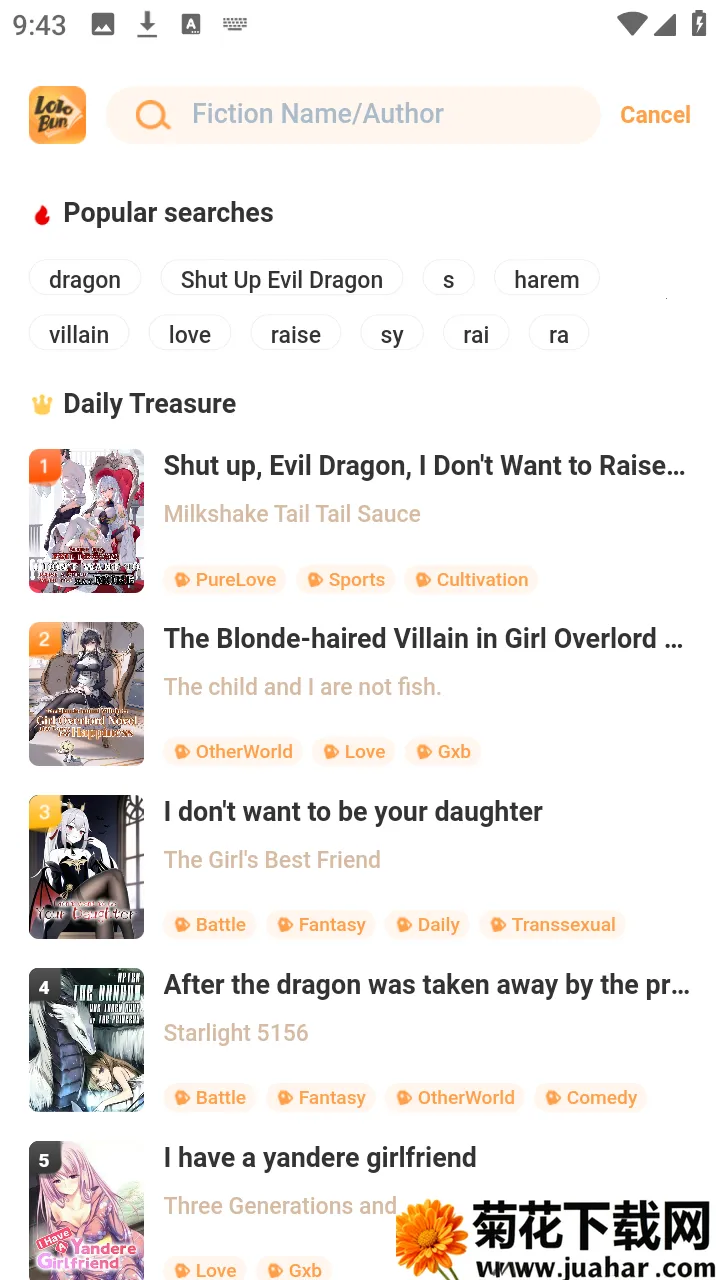Tap the PureLove tag on first novel

click(x=225, y=580)
